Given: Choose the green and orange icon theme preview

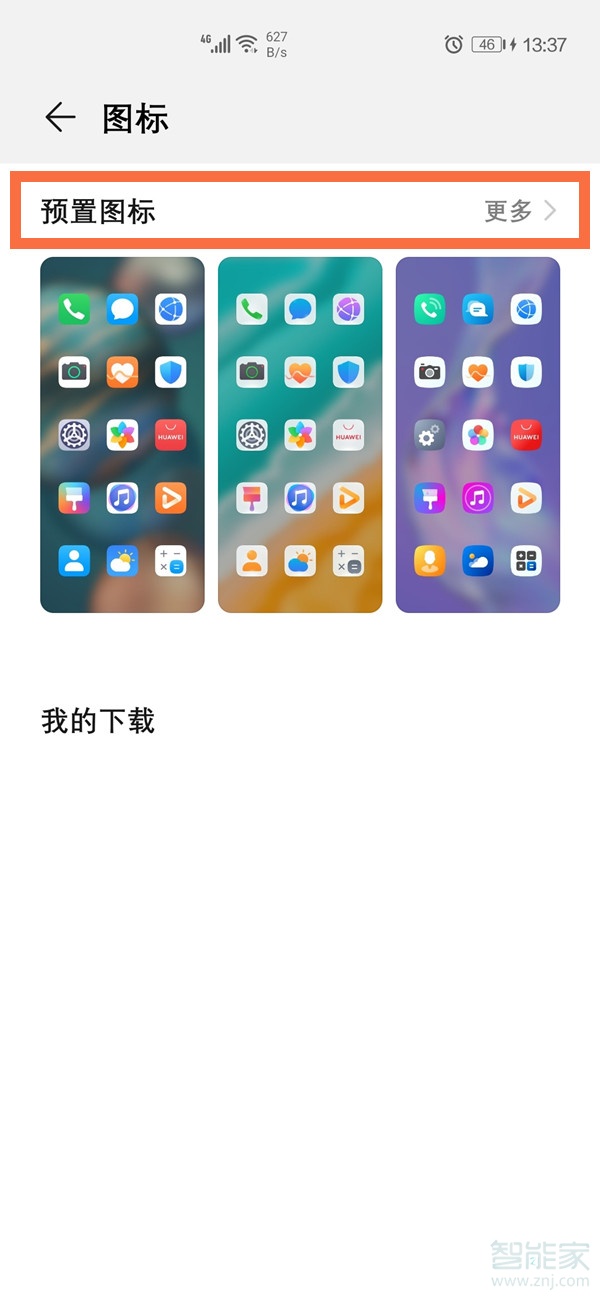Looking at the screenshot, I should pos(300,435).
